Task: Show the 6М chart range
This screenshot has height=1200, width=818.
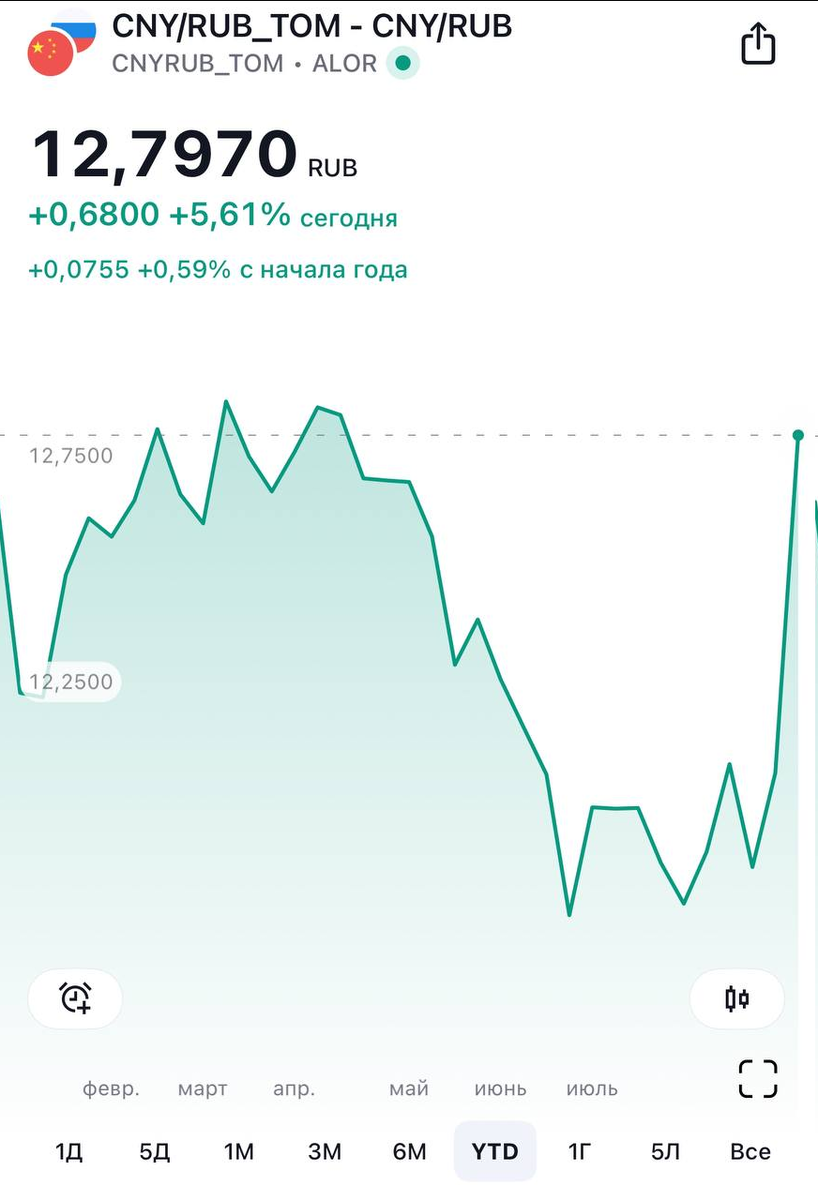Action: pos(409,1152)
